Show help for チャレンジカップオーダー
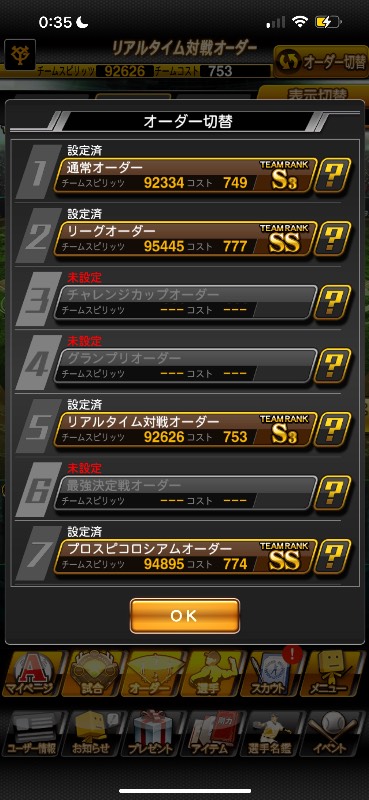 [x=333, y=302]
